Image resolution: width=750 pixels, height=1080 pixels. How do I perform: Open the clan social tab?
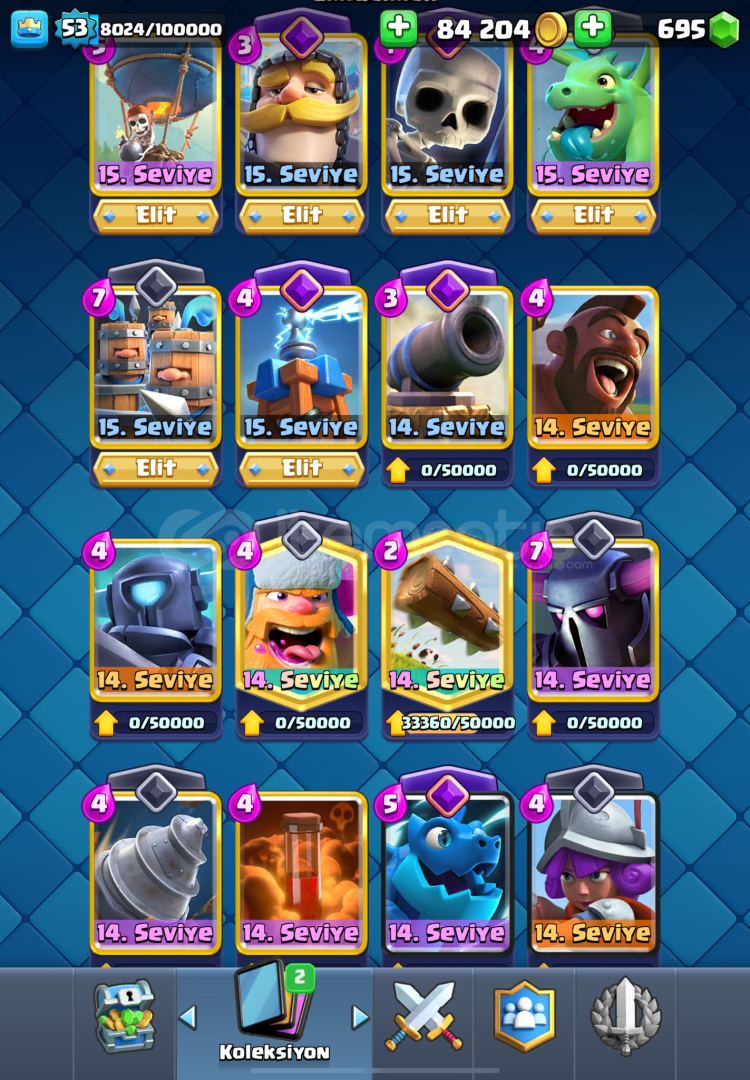[524, 1016]
